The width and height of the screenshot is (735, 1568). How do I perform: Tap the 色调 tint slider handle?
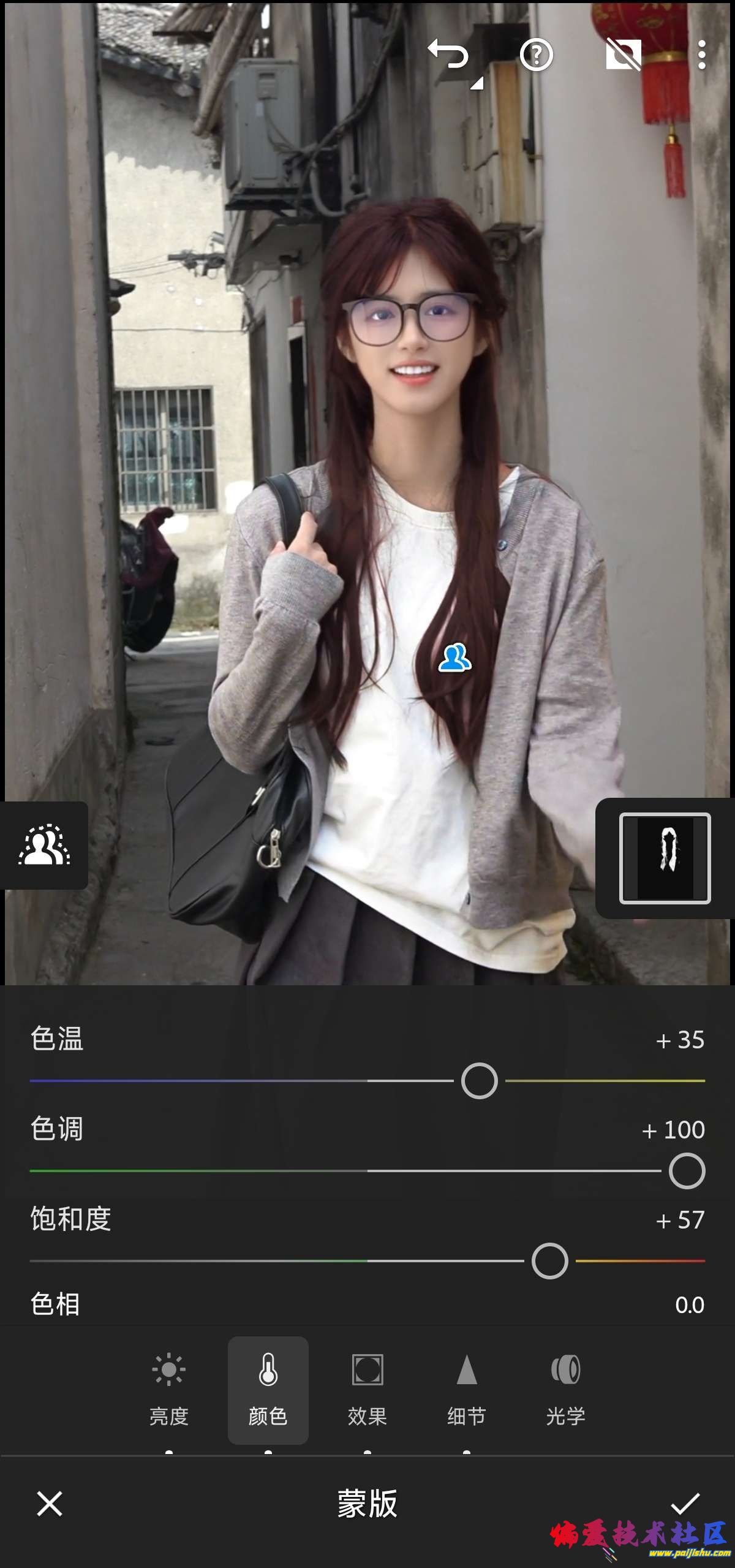point(687,1171)
